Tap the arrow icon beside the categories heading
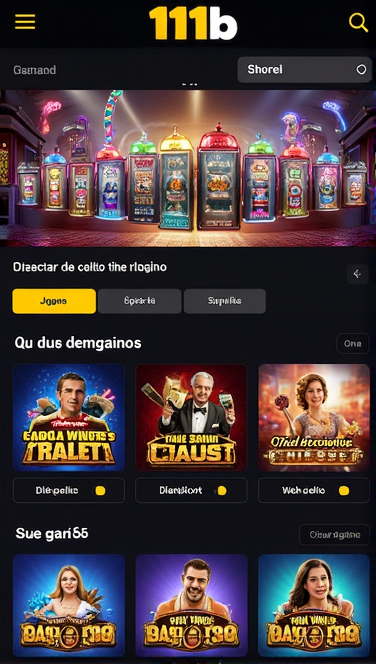 357,274
